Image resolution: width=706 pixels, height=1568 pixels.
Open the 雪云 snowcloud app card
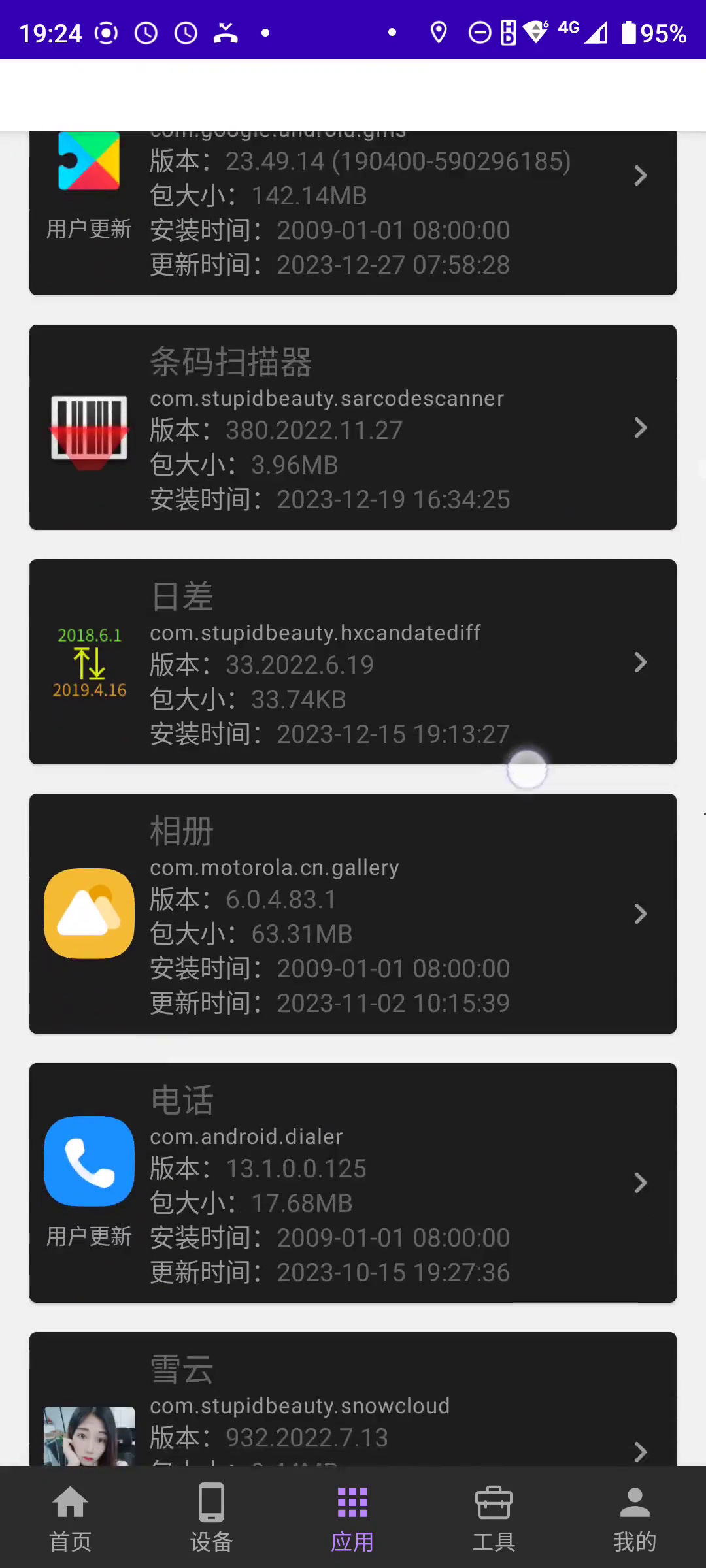[x=353, y=1405]
